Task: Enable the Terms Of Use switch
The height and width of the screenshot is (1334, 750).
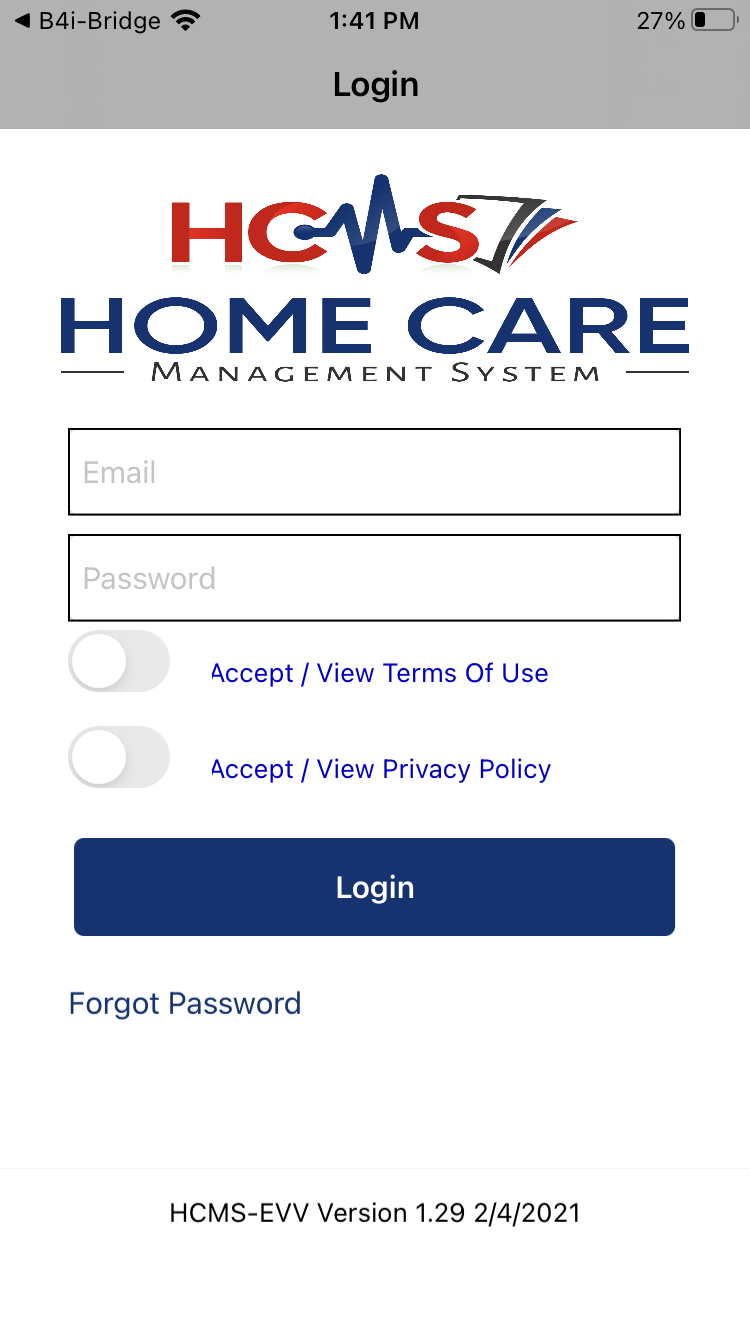Action: (119, 661)
